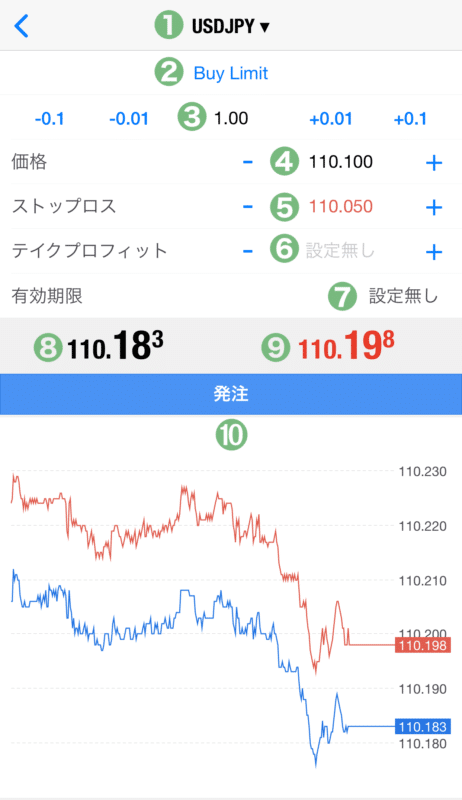The image size is (462, 800).
Task: Open the 有効期限 expiry setting
Action: 231,296
